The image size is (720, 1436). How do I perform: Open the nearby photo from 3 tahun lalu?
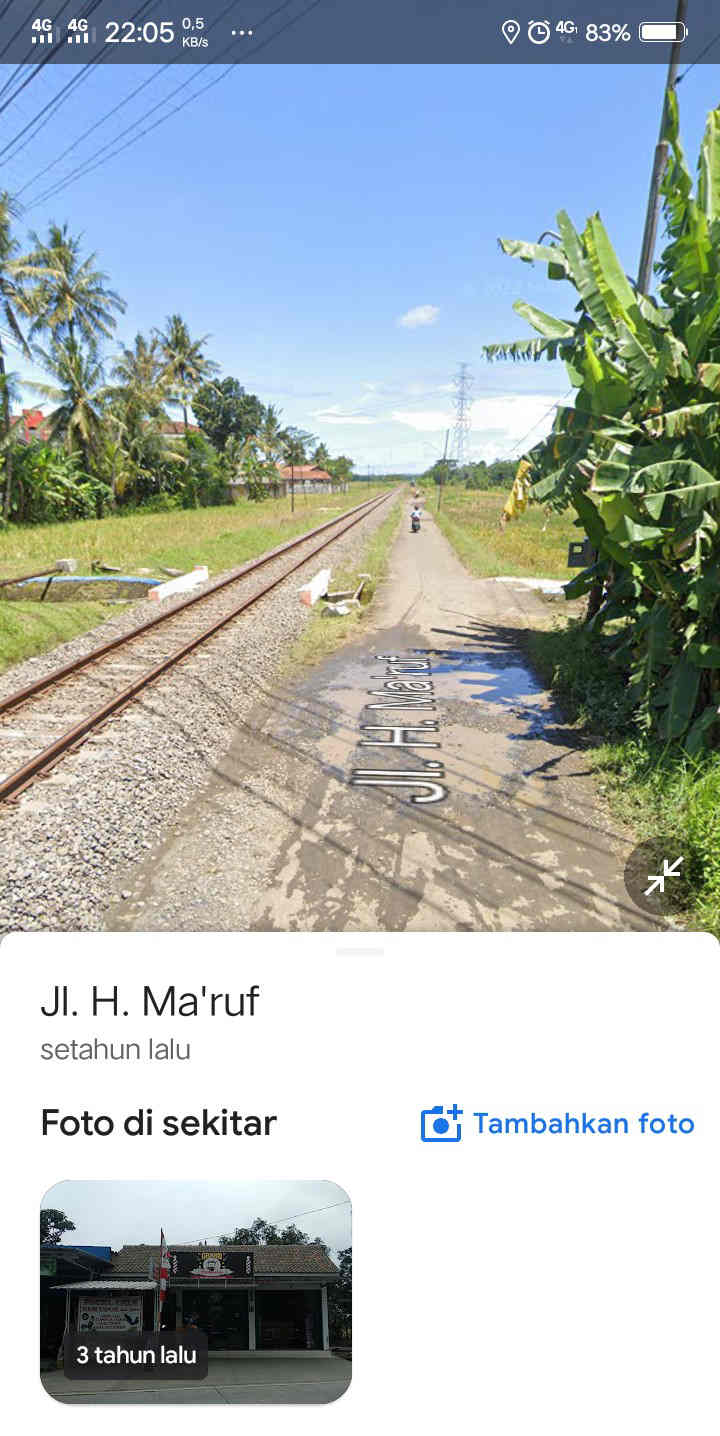pyautogui.click(x=196, y=1292)
